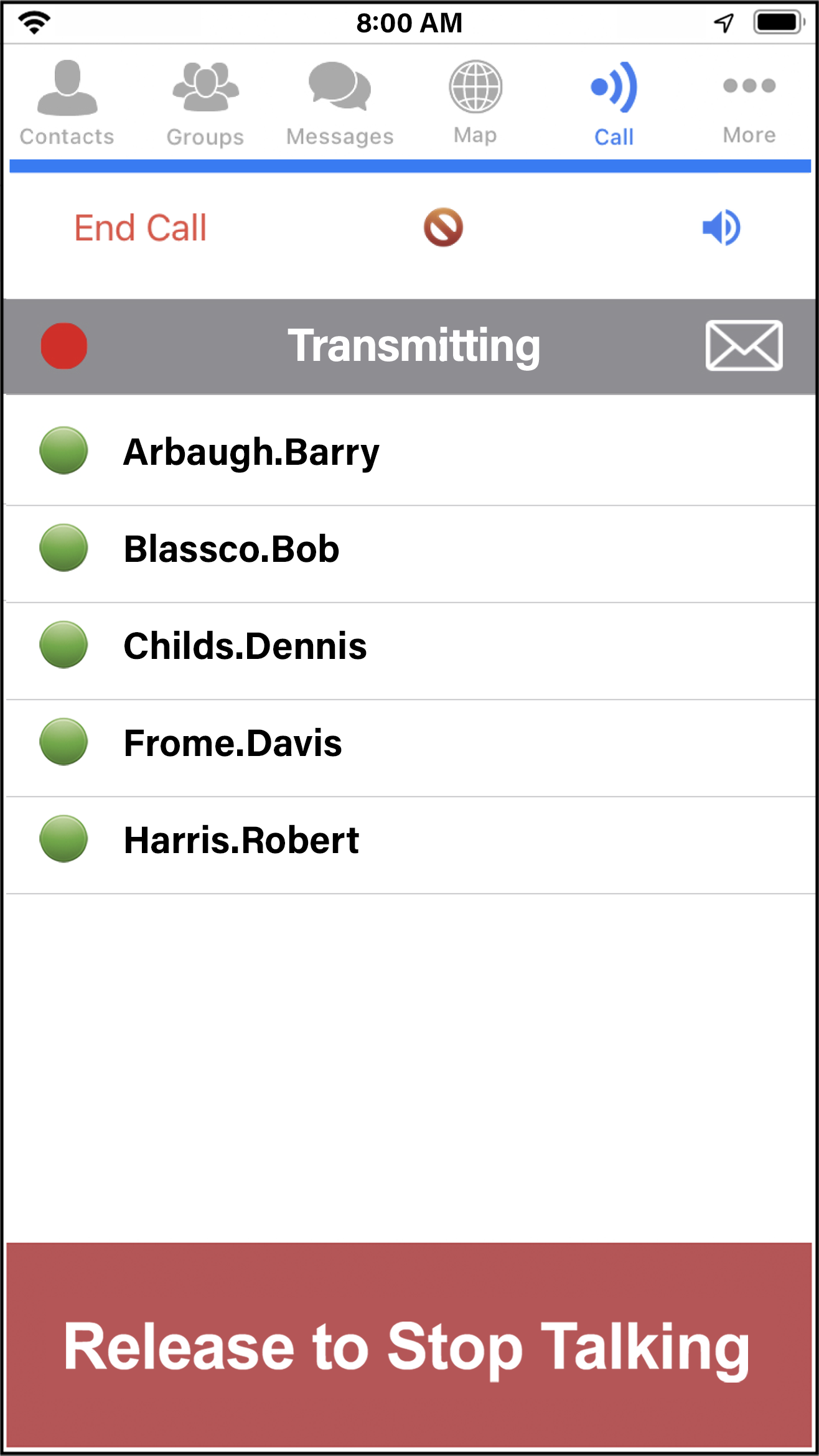This screenshot has height=1456, width=819.
Task: Switch to the Map tab
Action: pyautogui.click(x=475, y=103)
